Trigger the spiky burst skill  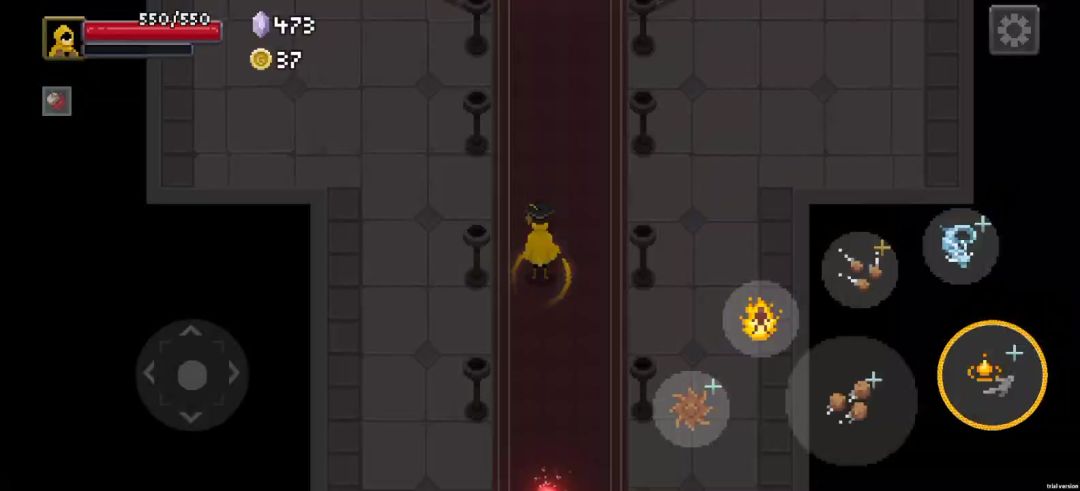click(690, 408)
